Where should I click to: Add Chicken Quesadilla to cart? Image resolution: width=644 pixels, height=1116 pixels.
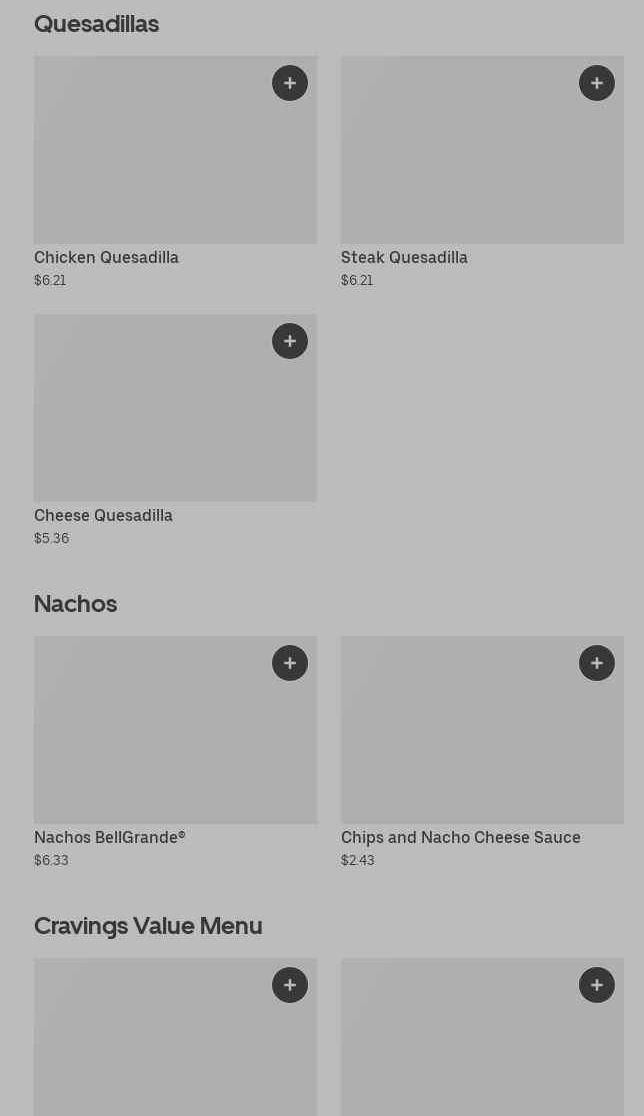pyautogui.click(x=290, y=83)
